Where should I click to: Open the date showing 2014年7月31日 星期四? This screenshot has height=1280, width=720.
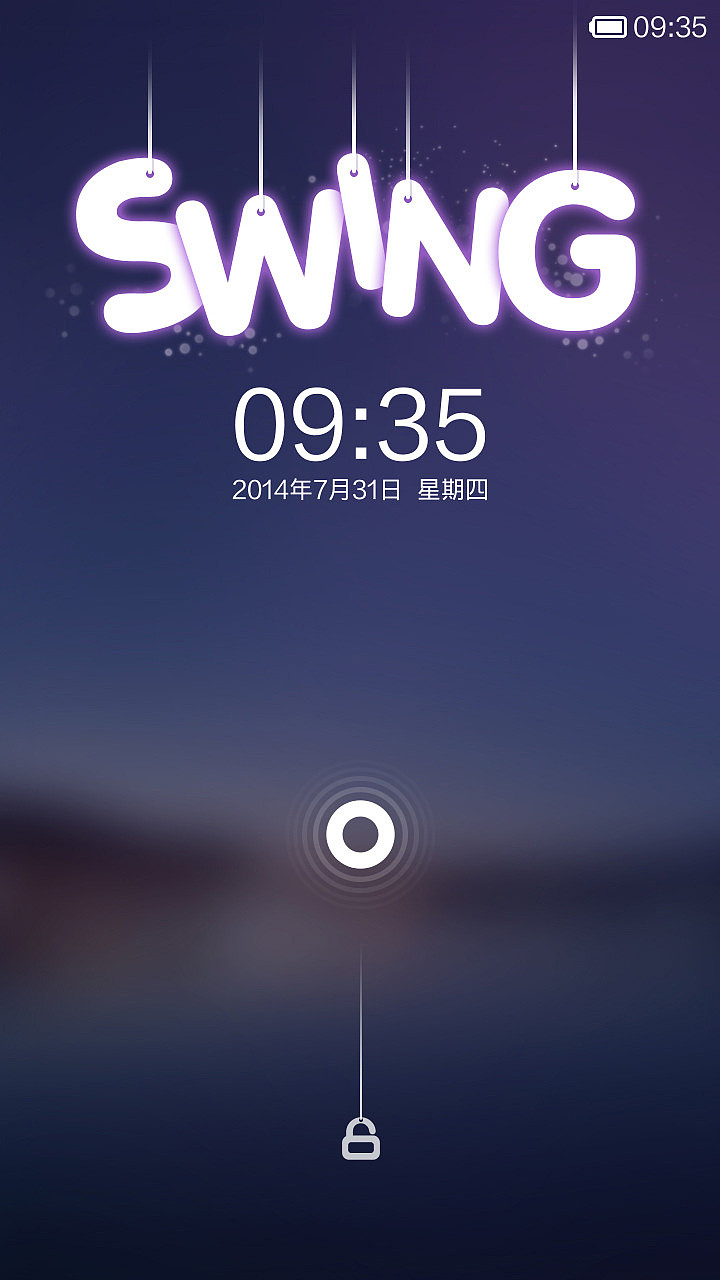(x=360, y=488)
